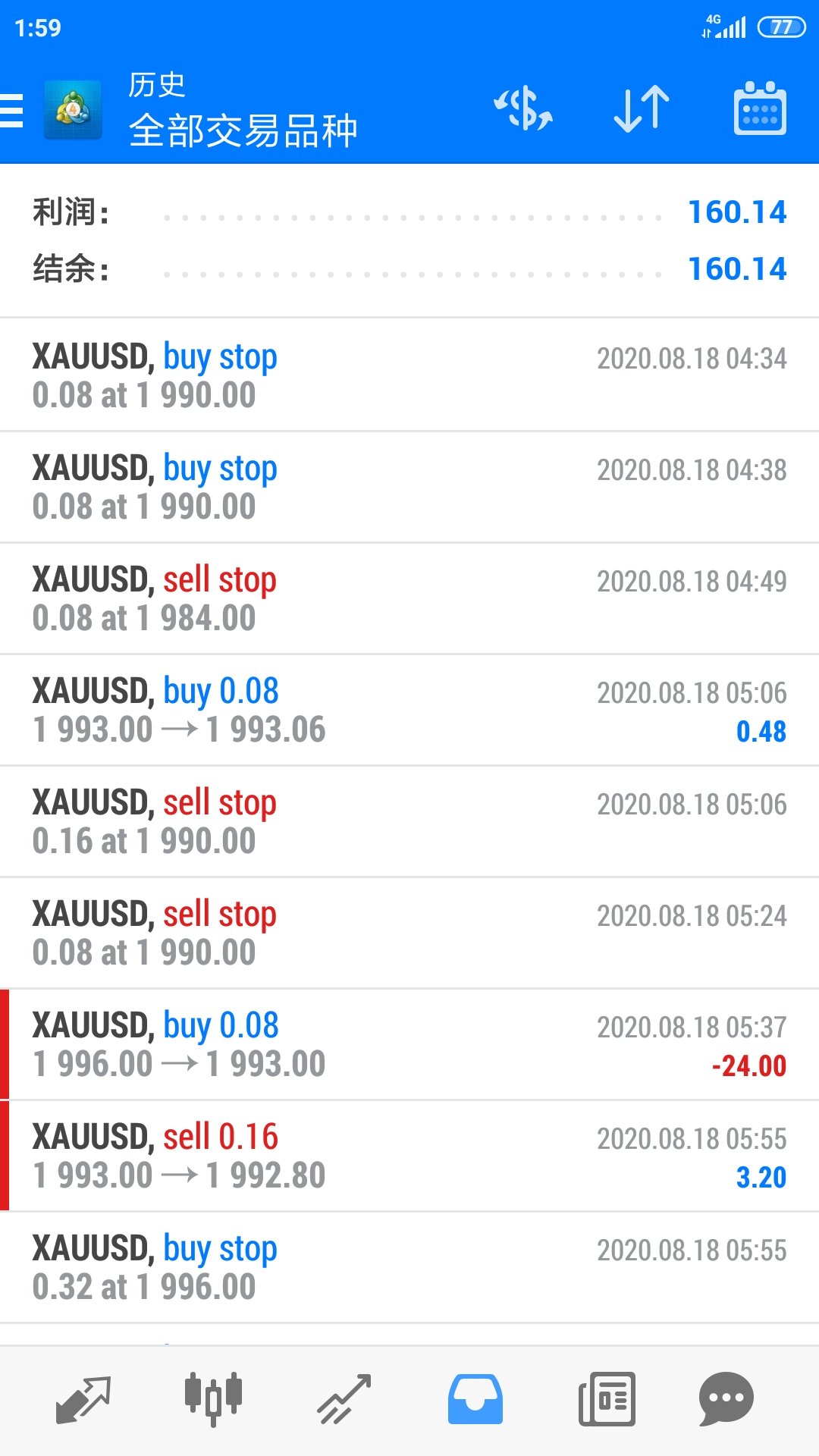Viewport: 819px width, 1456px height.
Task: Tap the symbol filter dollar icon
Action: pos(523,108)
